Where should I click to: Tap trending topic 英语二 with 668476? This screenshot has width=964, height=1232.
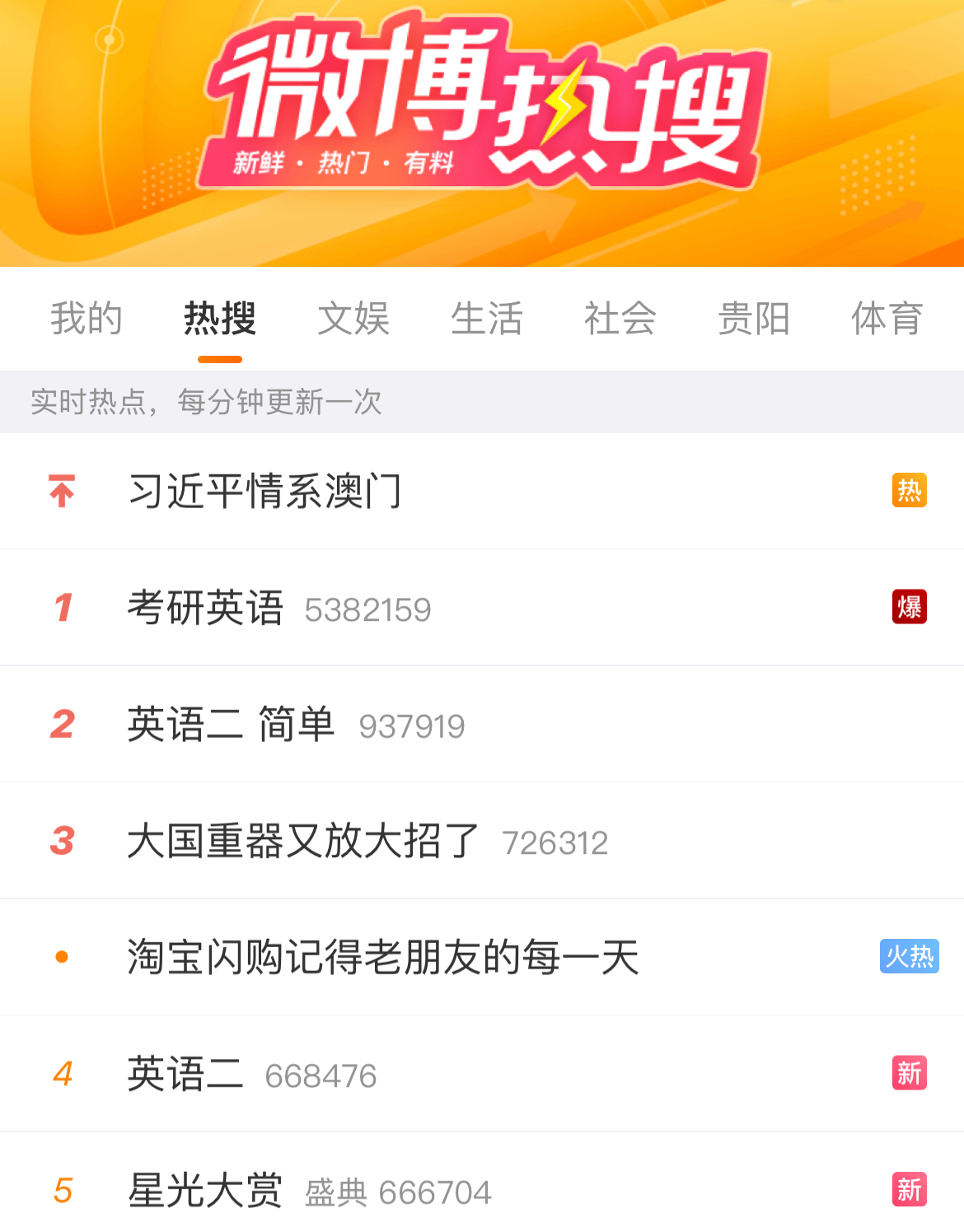[186, 1075]
